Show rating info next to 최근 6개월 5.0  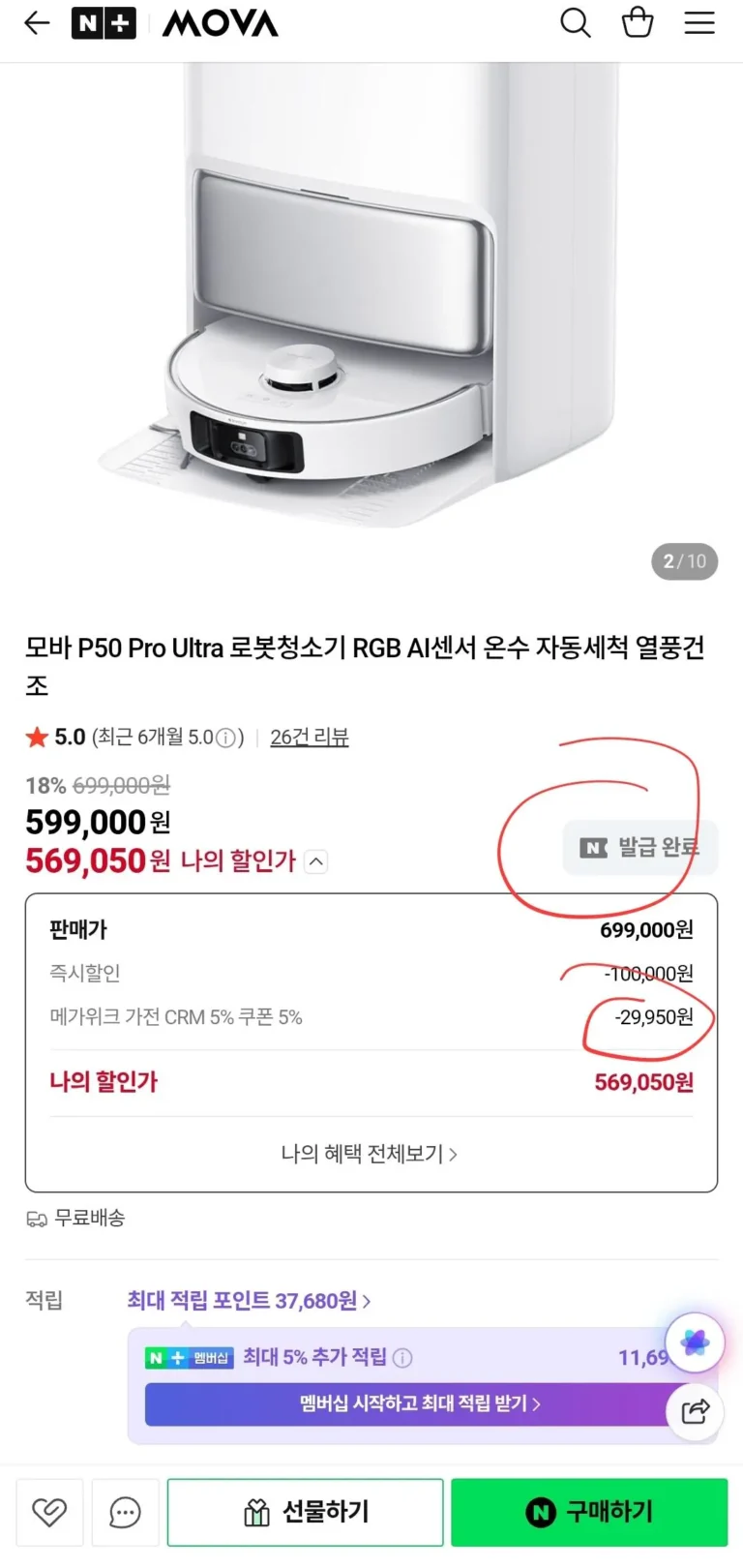pos(225,739)
